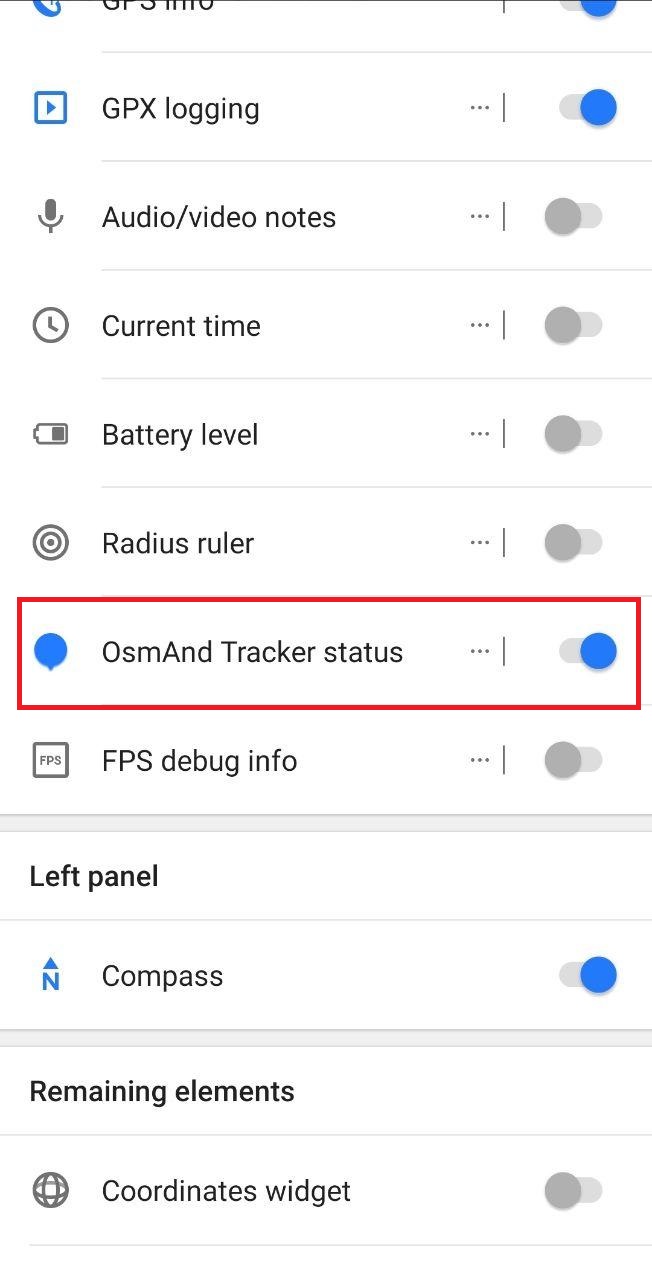This screenshot has width=652, height=1280.
Task: Enable Audio/video notes widget
Action: pos(573,217)
